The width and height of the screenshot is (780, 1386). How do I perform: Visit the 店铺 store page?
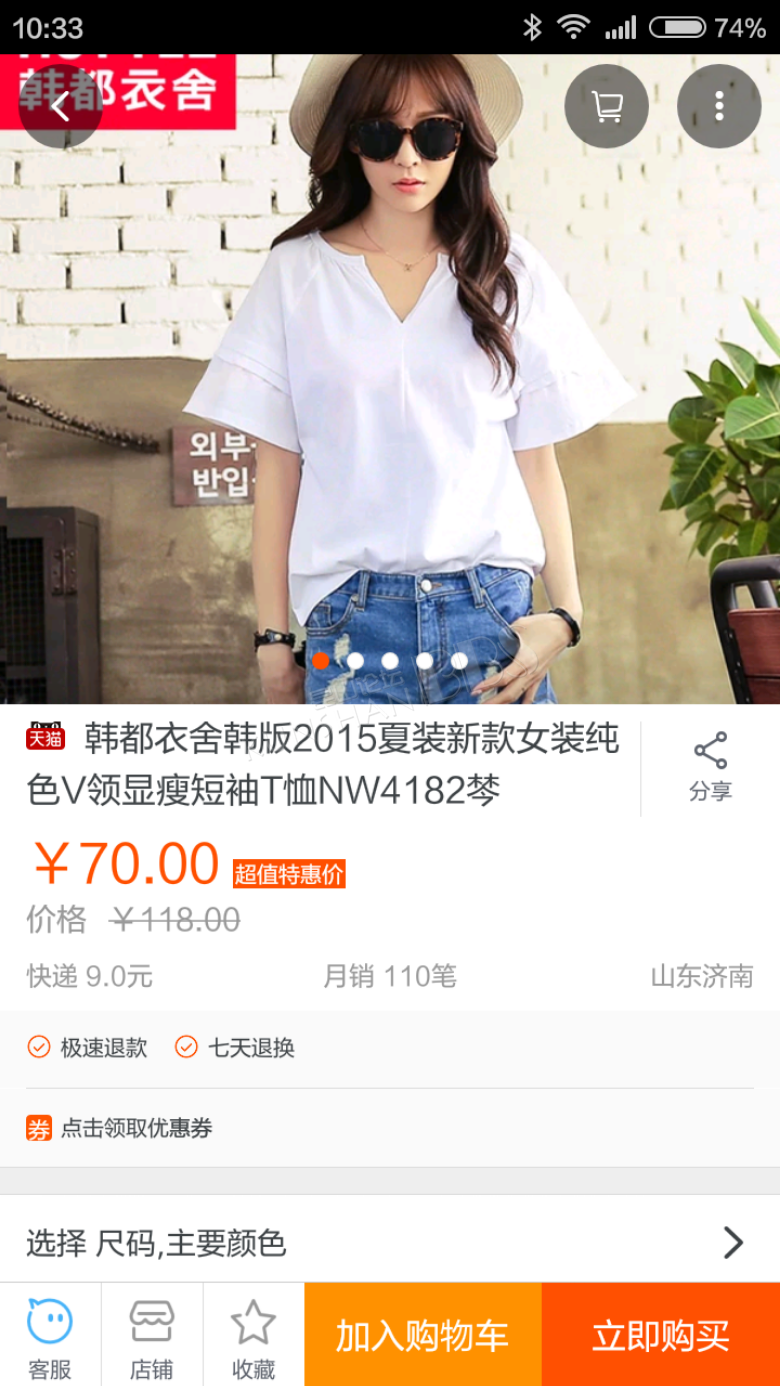click(x=152, y=1335)
